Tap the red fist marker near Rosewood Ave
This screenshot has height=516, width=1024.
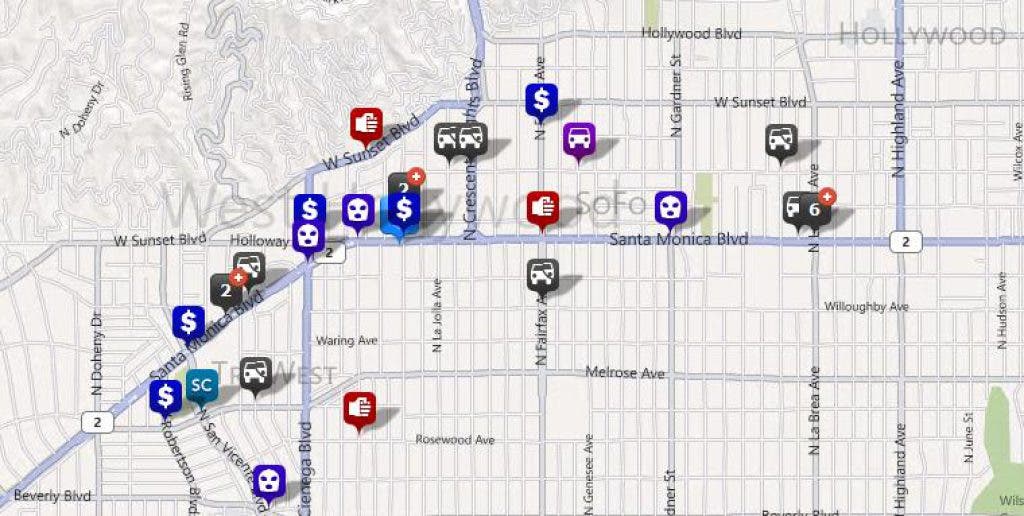(359, 407)
